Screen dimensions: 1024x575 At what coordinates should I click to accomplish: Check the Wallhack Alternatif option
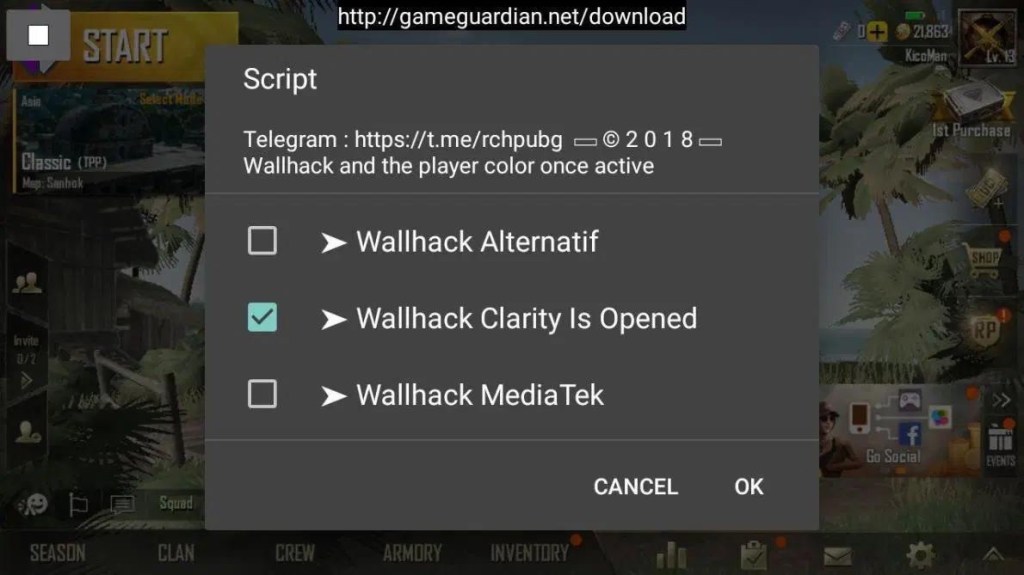[x=262, y=241]
